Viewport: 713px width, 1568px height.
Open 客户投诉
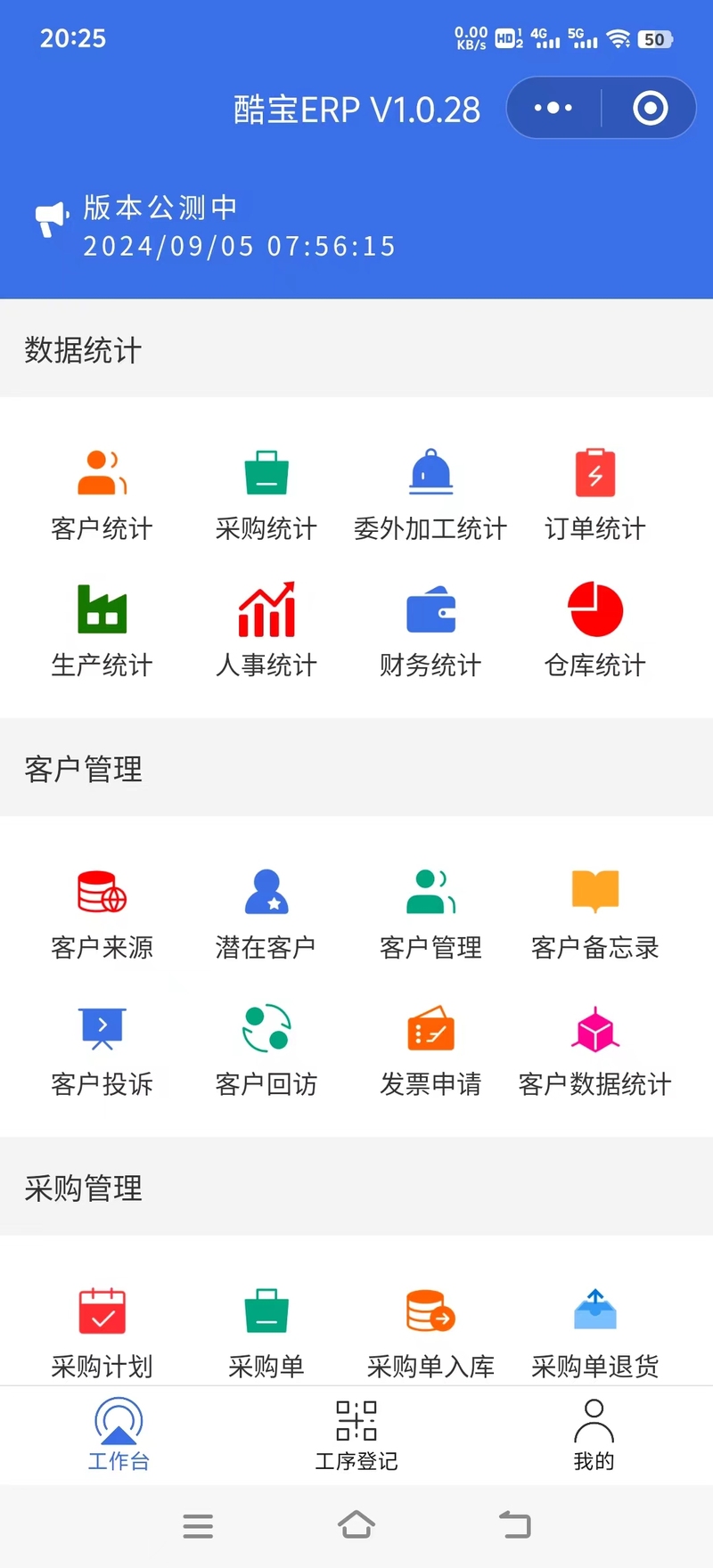click(x=102, y=1051)
